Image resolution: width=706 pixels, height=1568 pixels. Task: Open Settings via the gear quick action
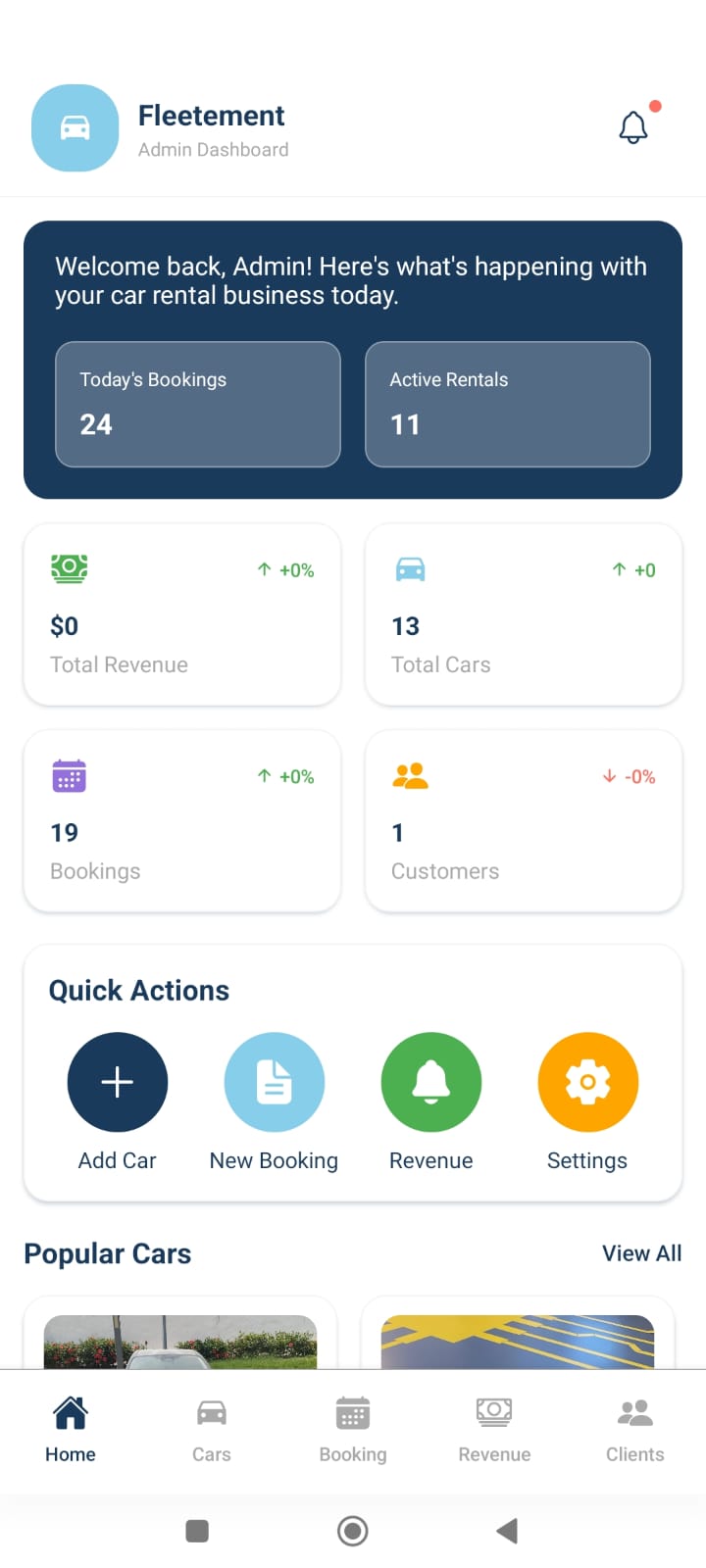click(x=587, y=1082)
